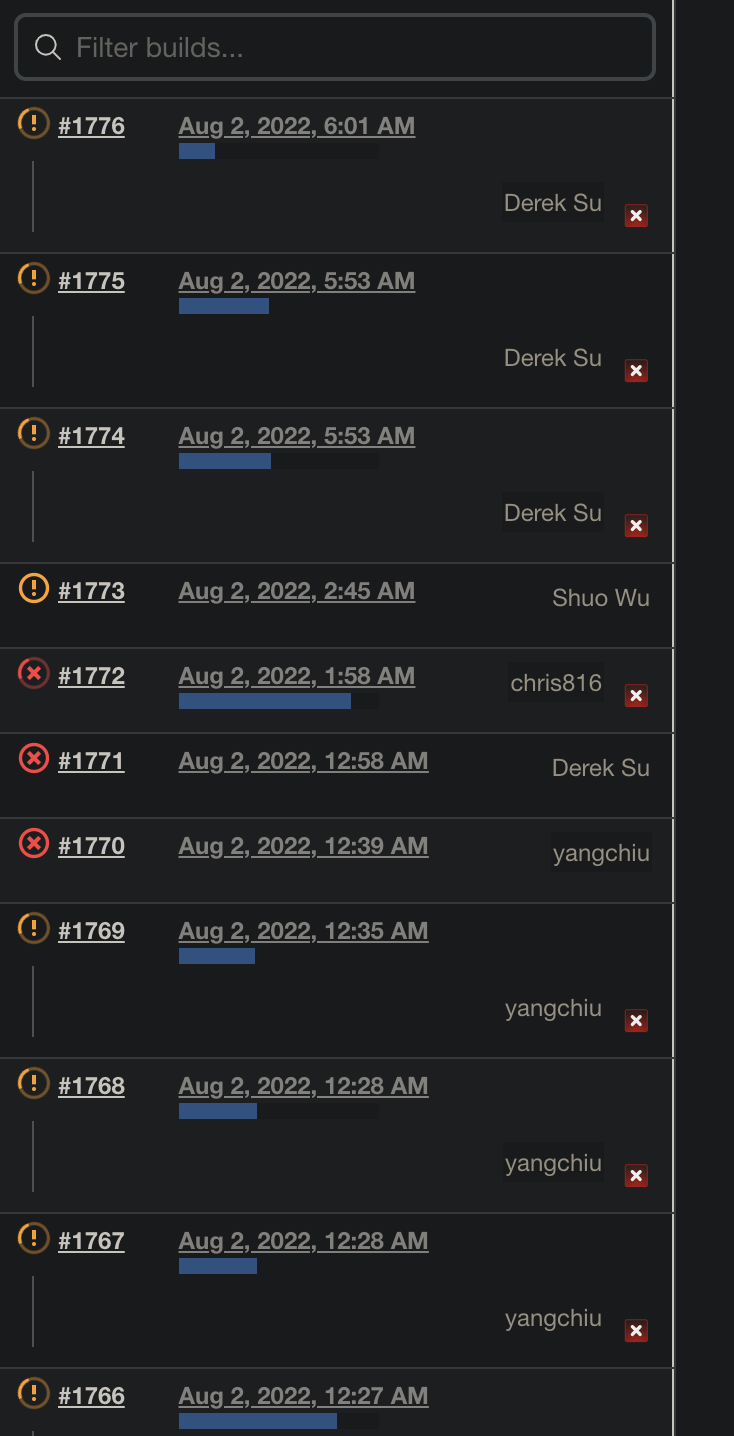Open the timestamp link of build #1766
Image resolution: width=734 pixels, height=1436 pixels.
[303, 1396]
